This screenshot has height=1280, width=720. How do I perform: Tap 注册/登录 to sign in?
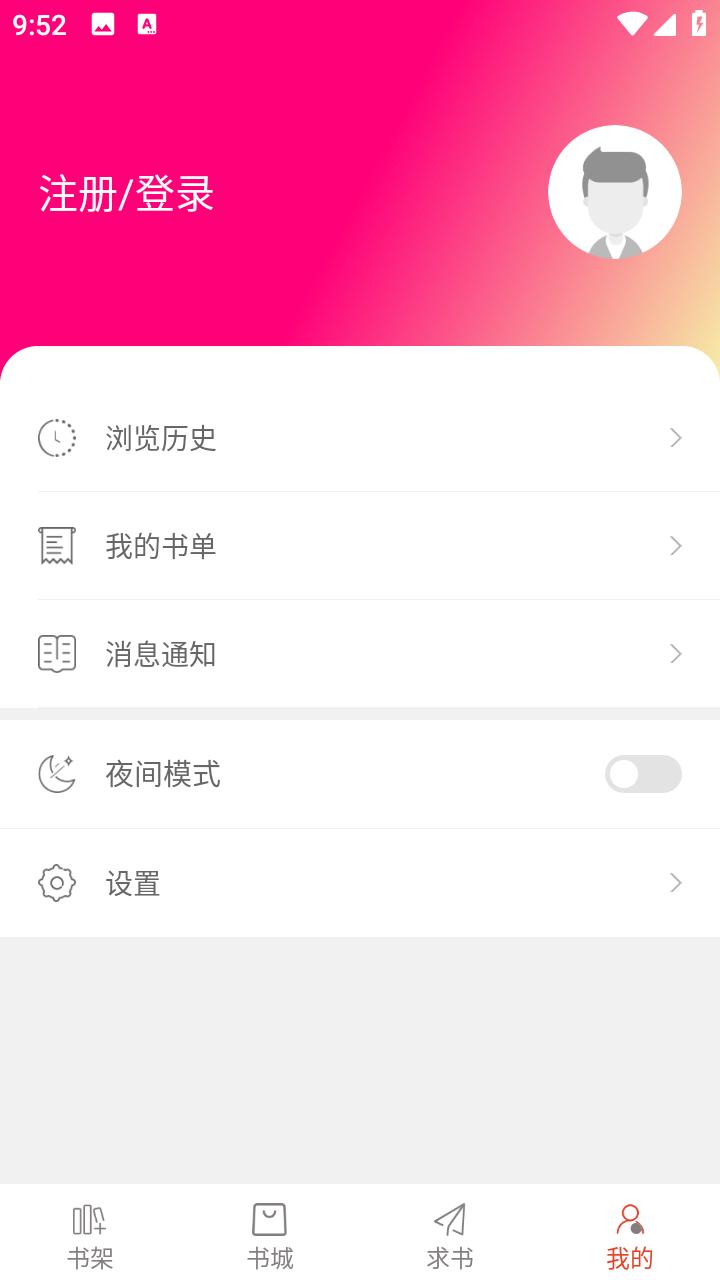coord(127,194)
